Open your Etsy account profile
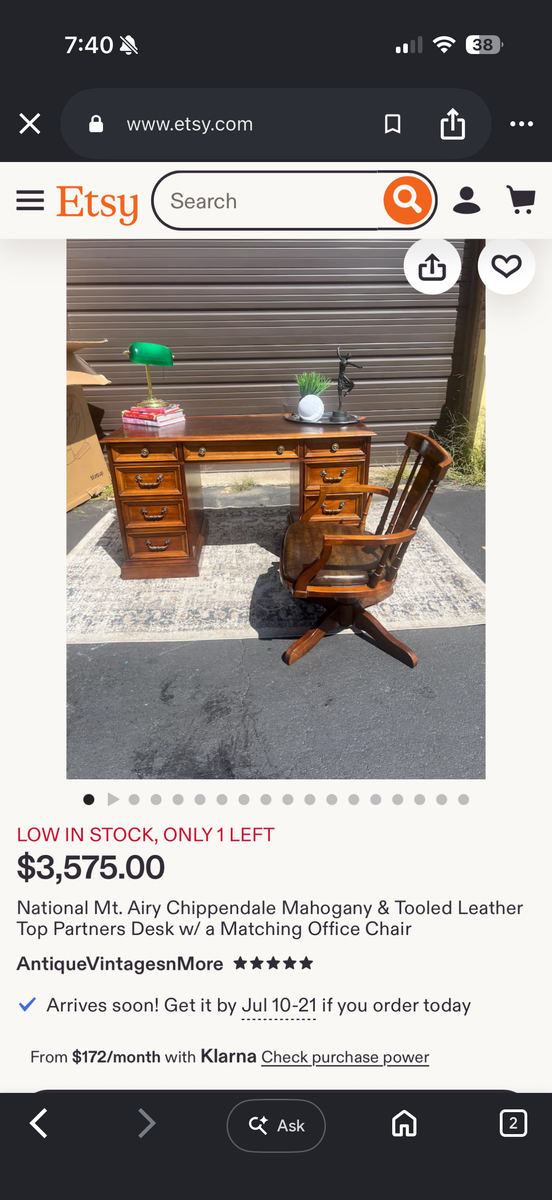This screenshot has height=1200, width=552. 467,200
